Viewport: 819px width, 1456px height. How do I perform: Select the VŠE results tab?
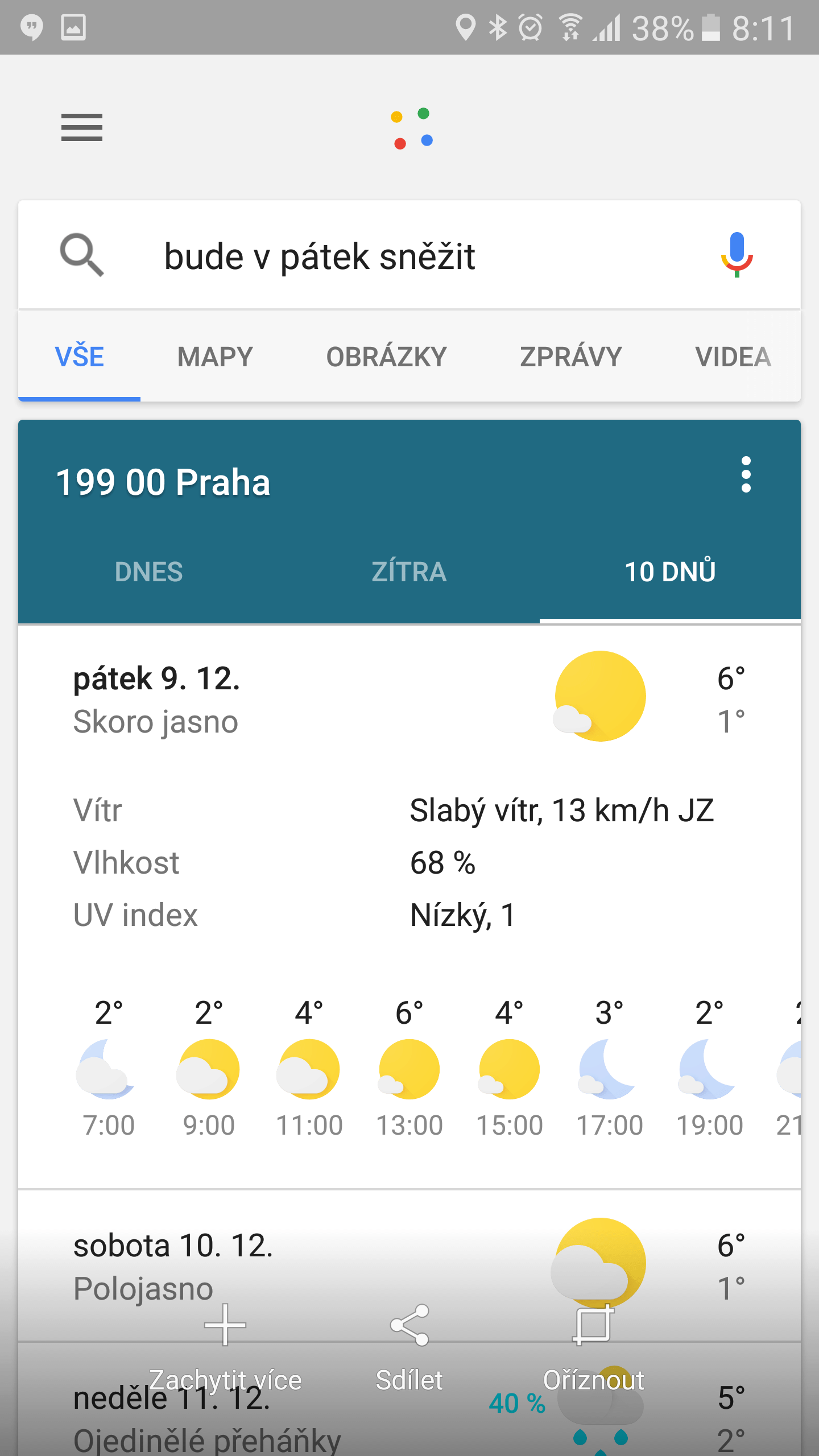pos(79,357)
